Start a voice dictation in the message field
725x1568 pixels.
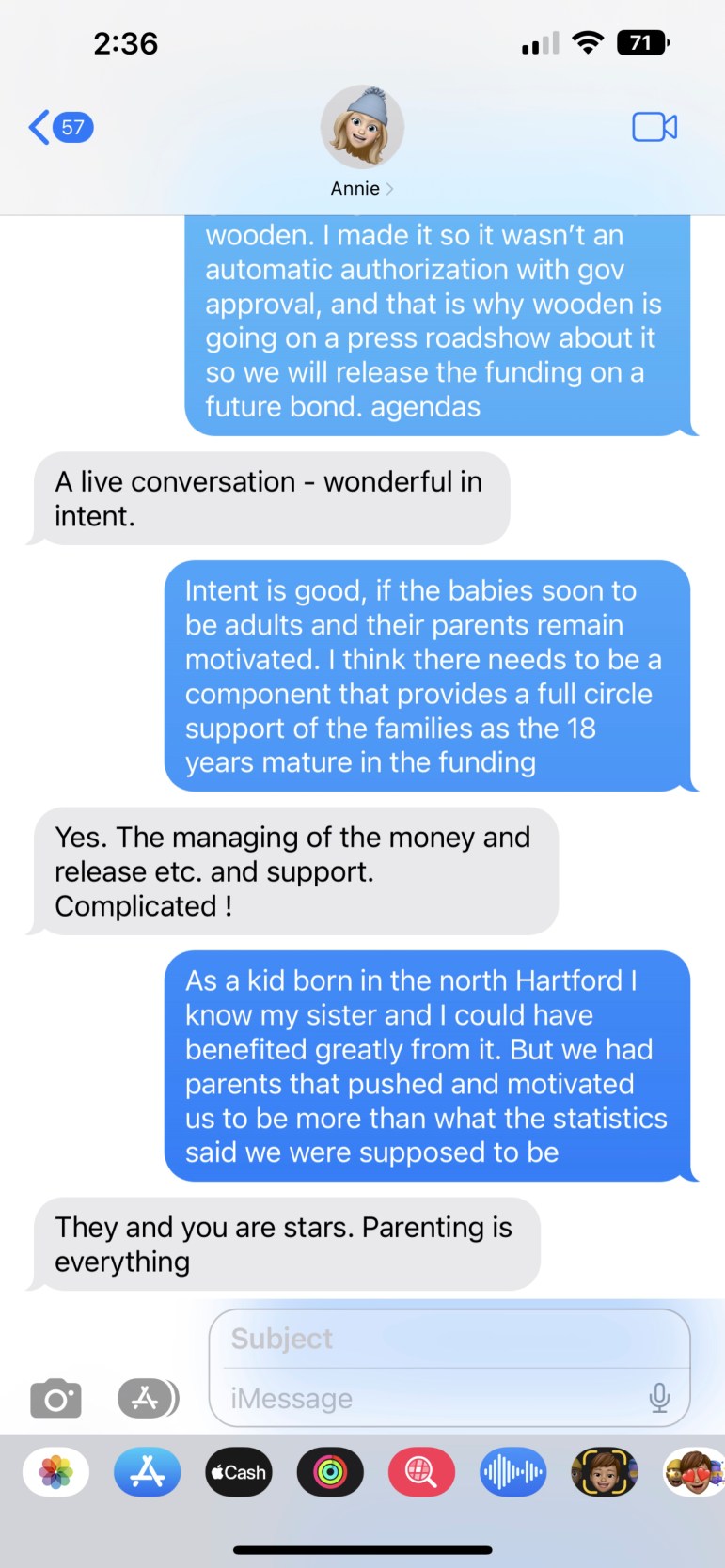[x=659, y=1398]
